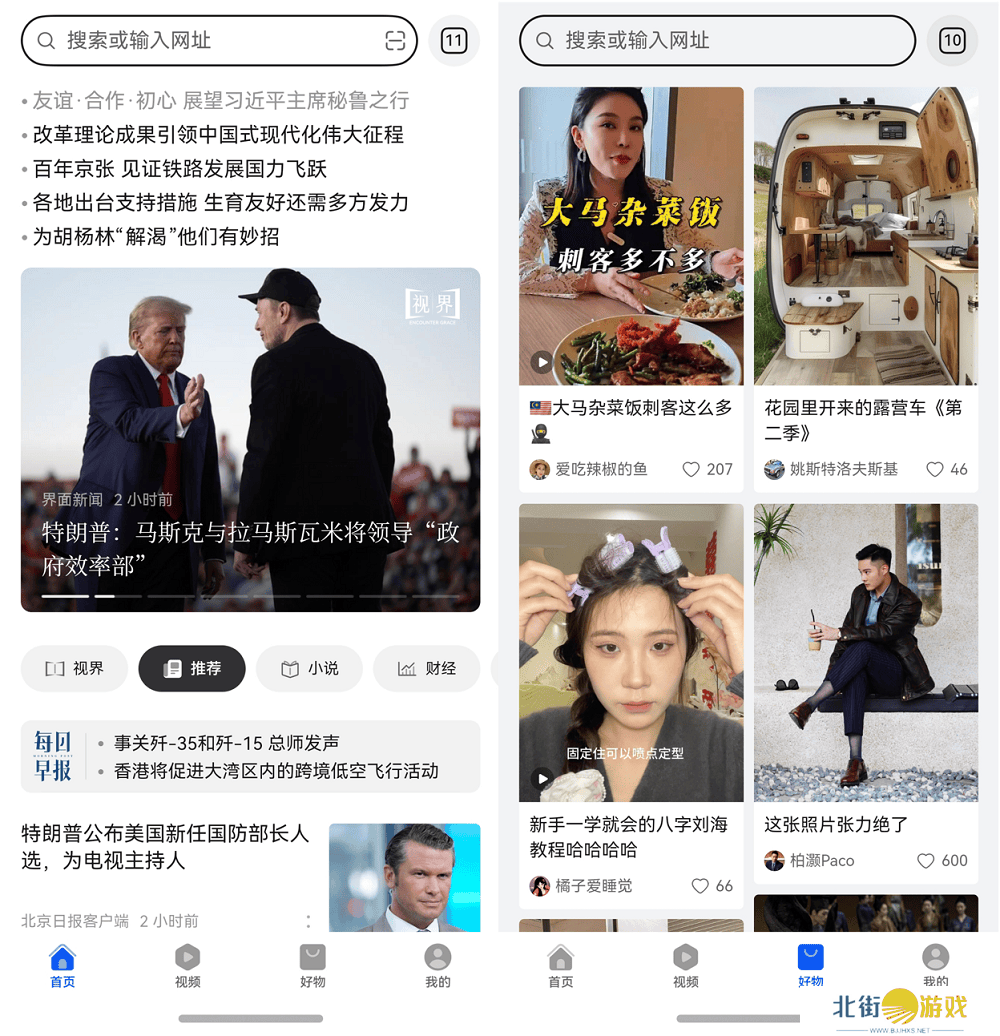Play the 大马杂菜饭刺客这么多 video
The width and height of the screenshot is (1000, 1036).
point(630,236)
